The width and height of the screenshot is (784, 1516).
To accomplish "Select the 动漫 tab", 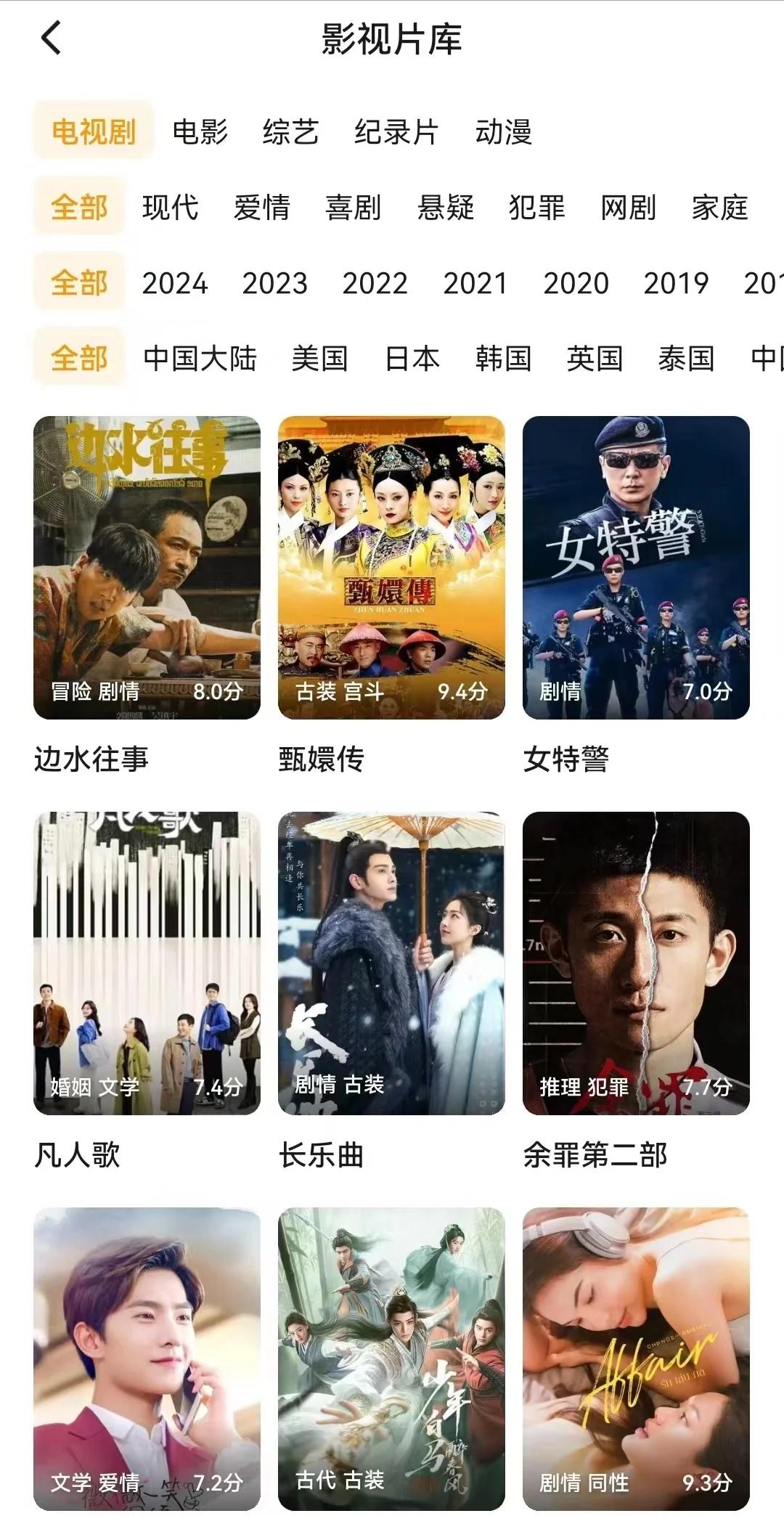I will [x=503, y=132].
